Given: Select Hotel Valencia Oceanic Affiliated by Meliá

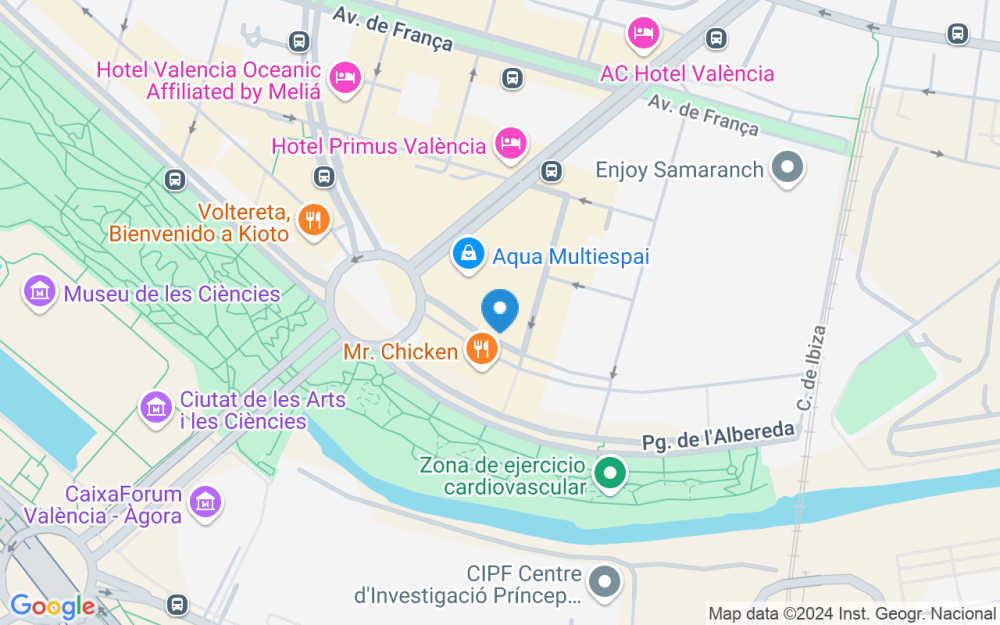Looking at the screenshot, I should coord(345,79).
